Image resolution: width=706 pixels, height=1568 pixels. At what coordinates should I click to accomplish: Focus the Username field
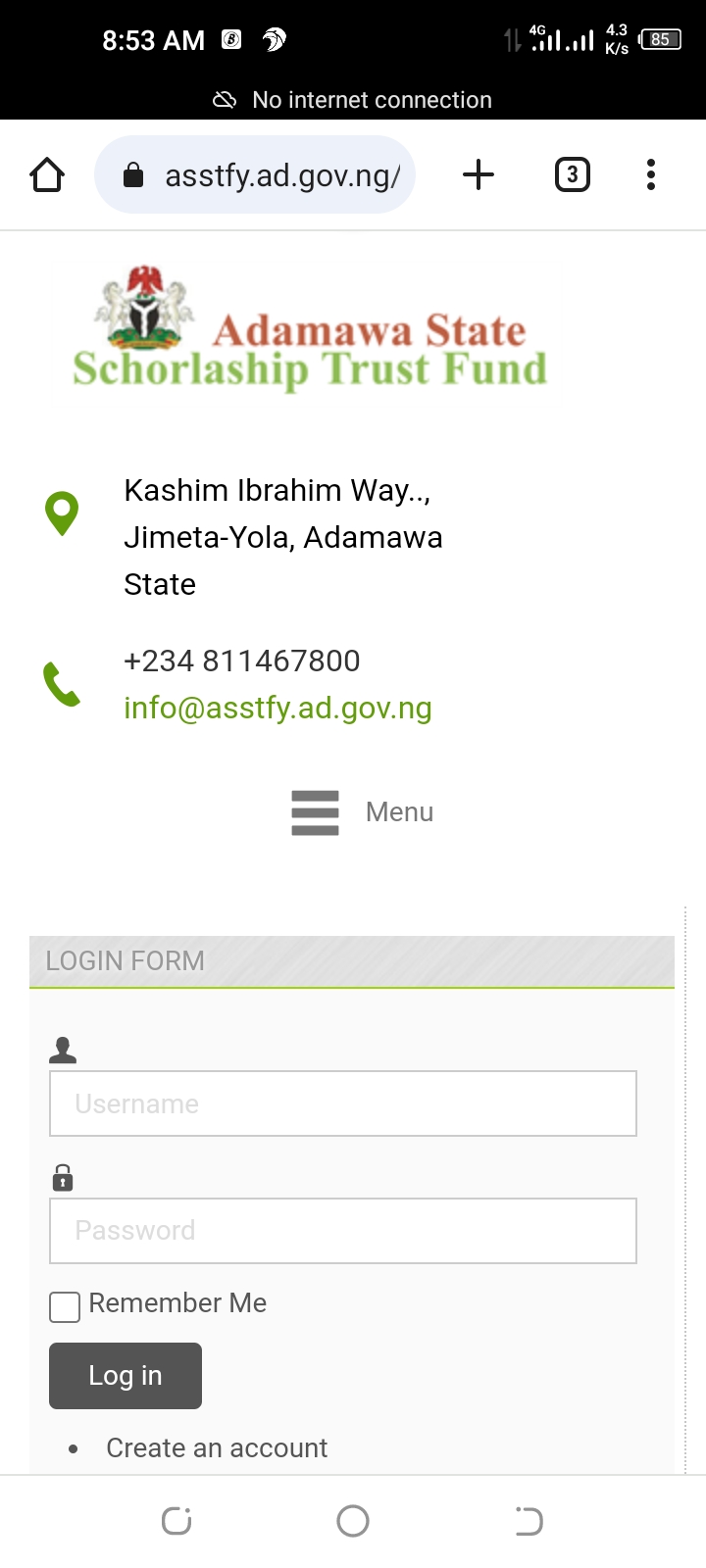tap(342, 1103)
